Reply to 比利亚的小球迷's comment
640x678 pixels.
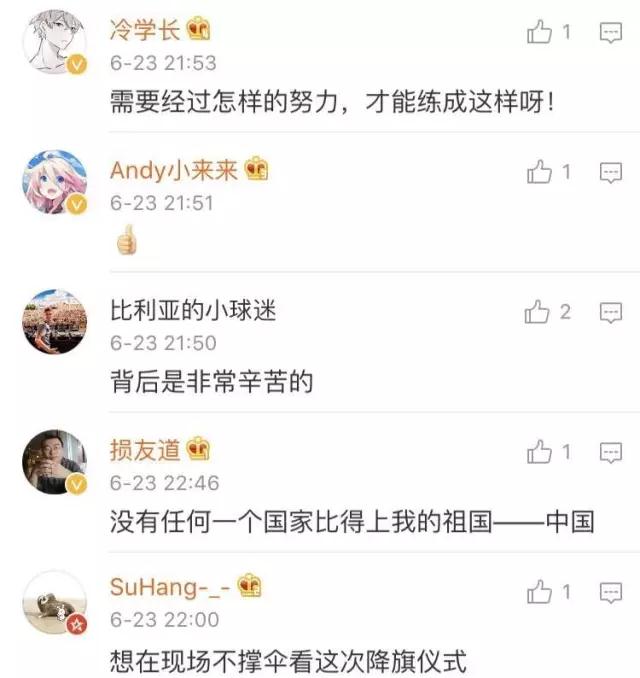point(611,314)
